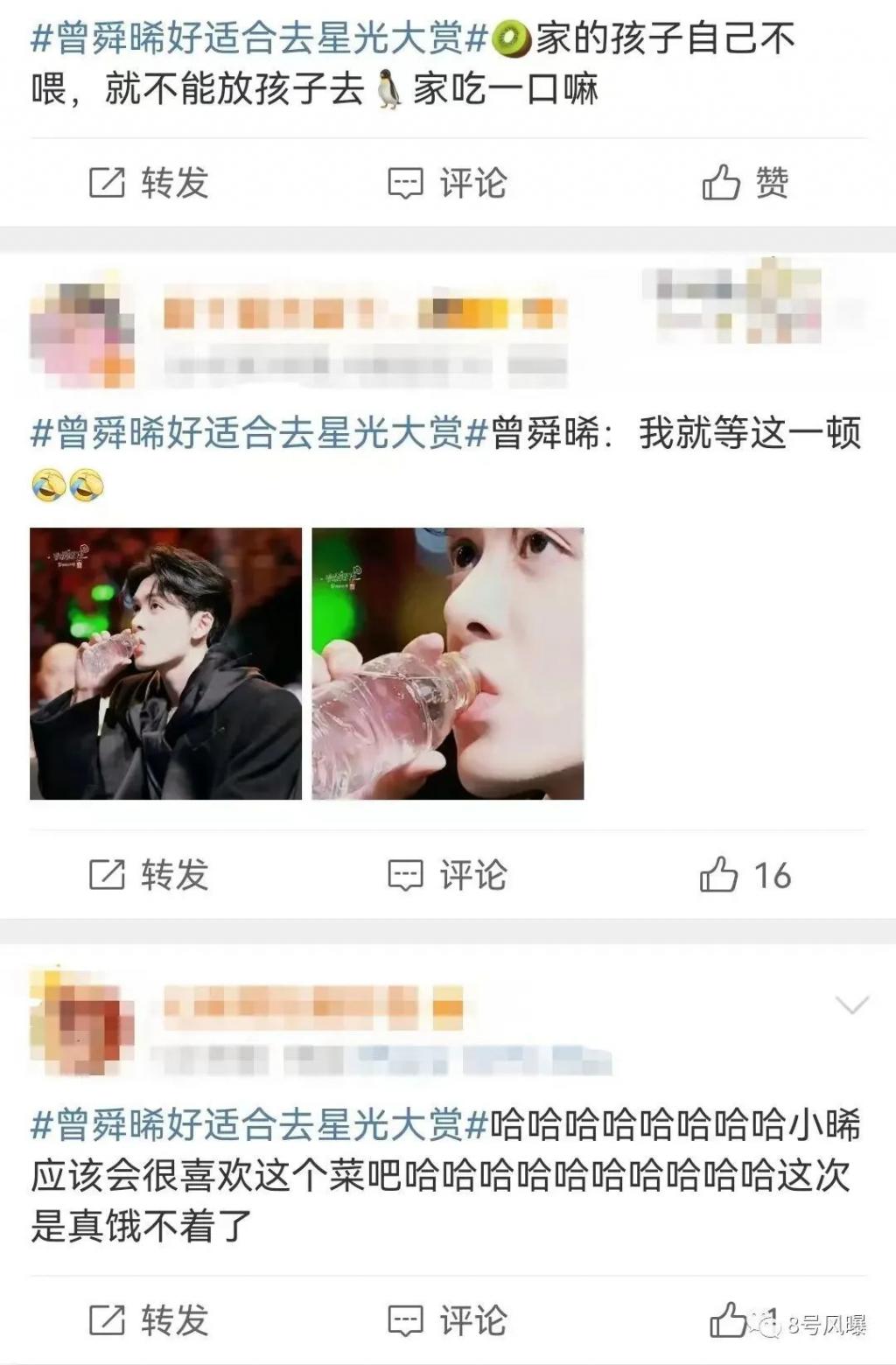The width and height of the screenshot is (896, 1365).
Task: Expand the chevron menu on the 哈哈哈 post
Action: point(851,1004)
